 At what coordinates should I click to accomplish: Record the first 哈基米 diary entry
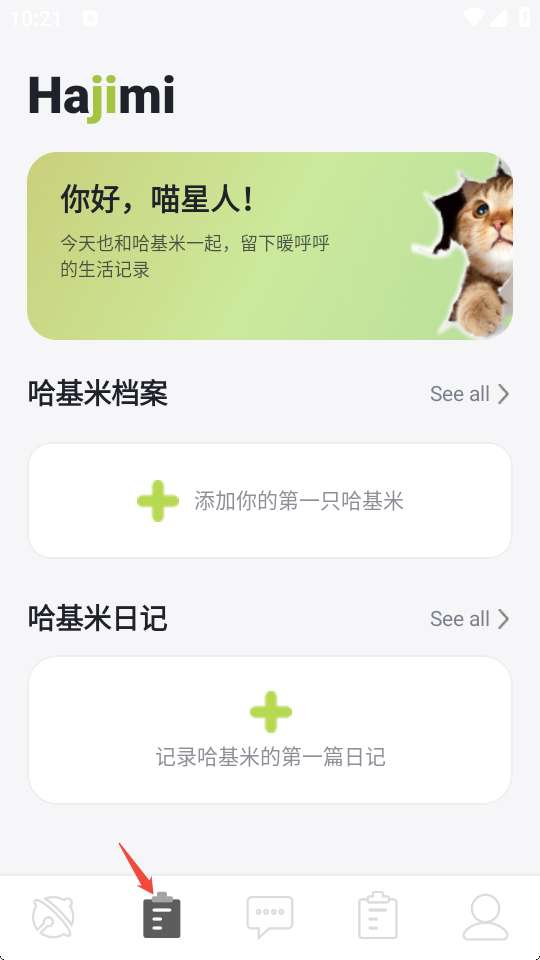270,730
